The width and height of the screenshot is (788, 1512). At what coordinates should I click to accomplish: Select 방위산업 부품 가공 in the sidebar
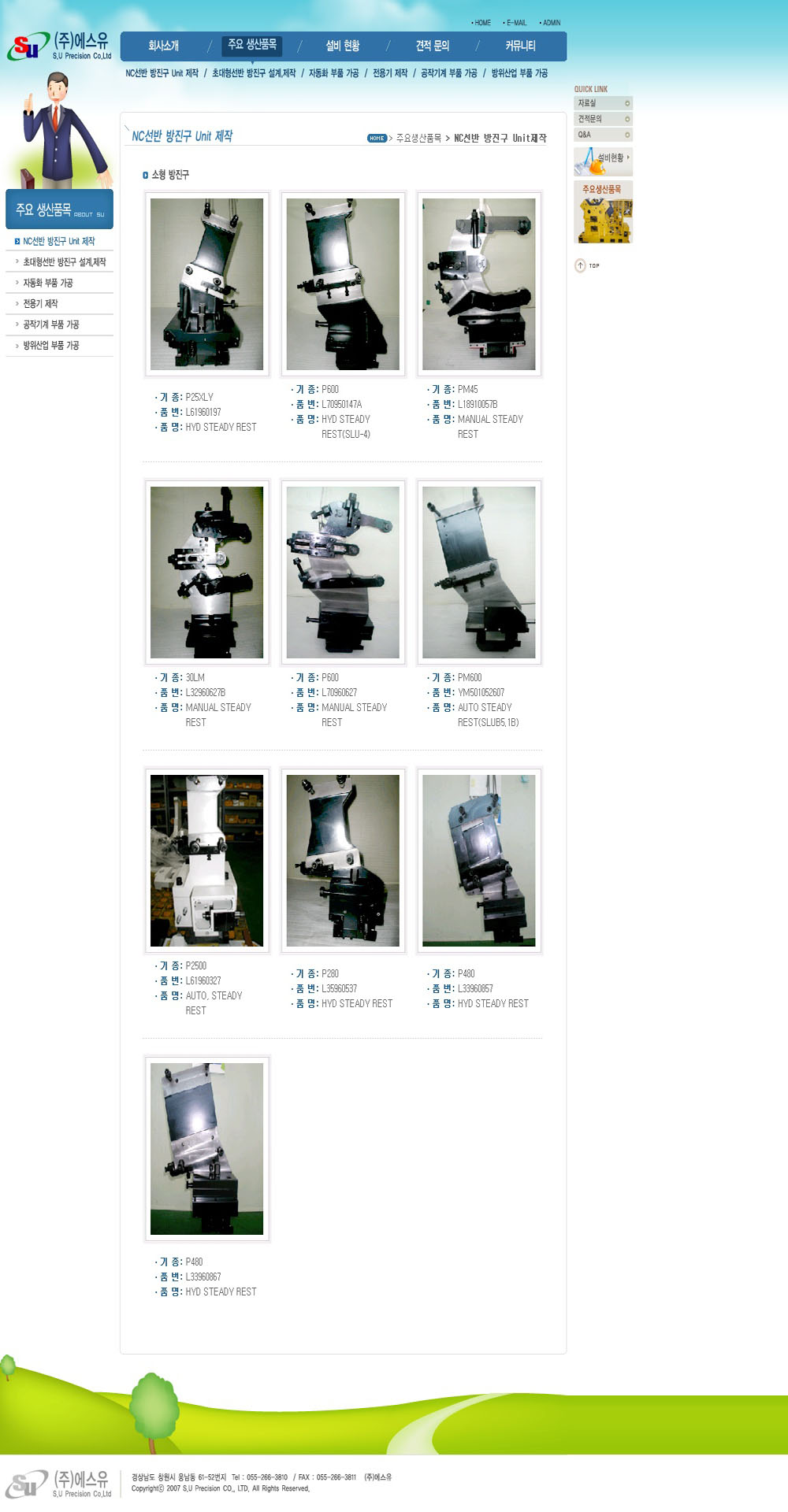[x=50, y=346]
